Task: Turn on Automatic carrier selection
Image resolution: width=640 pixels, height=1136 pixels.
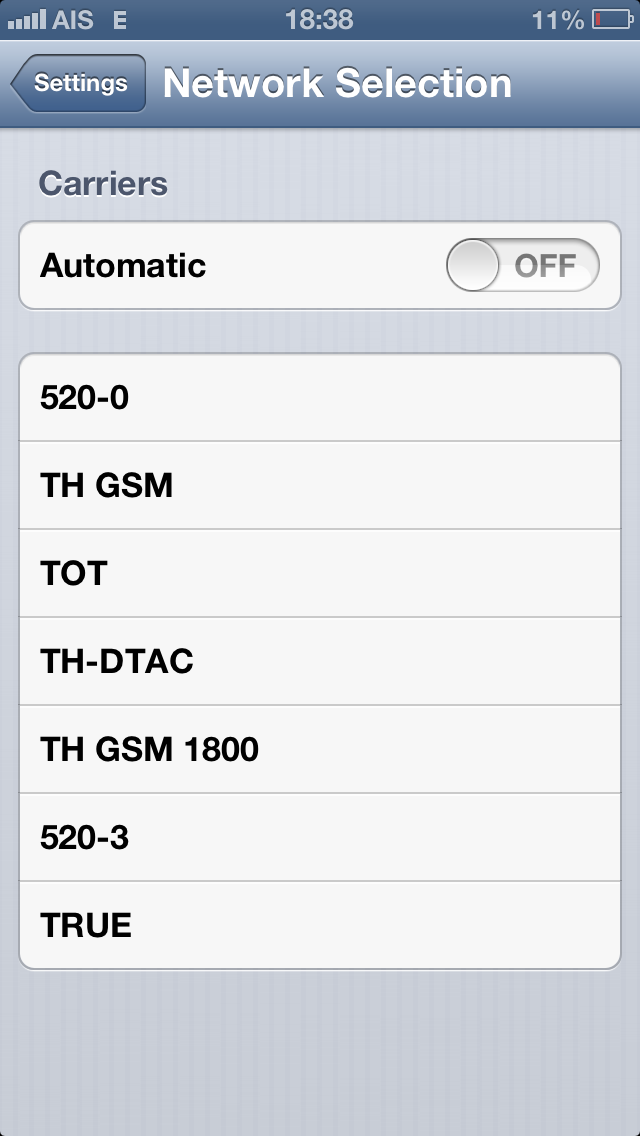Action: click(x=522, y=266)
